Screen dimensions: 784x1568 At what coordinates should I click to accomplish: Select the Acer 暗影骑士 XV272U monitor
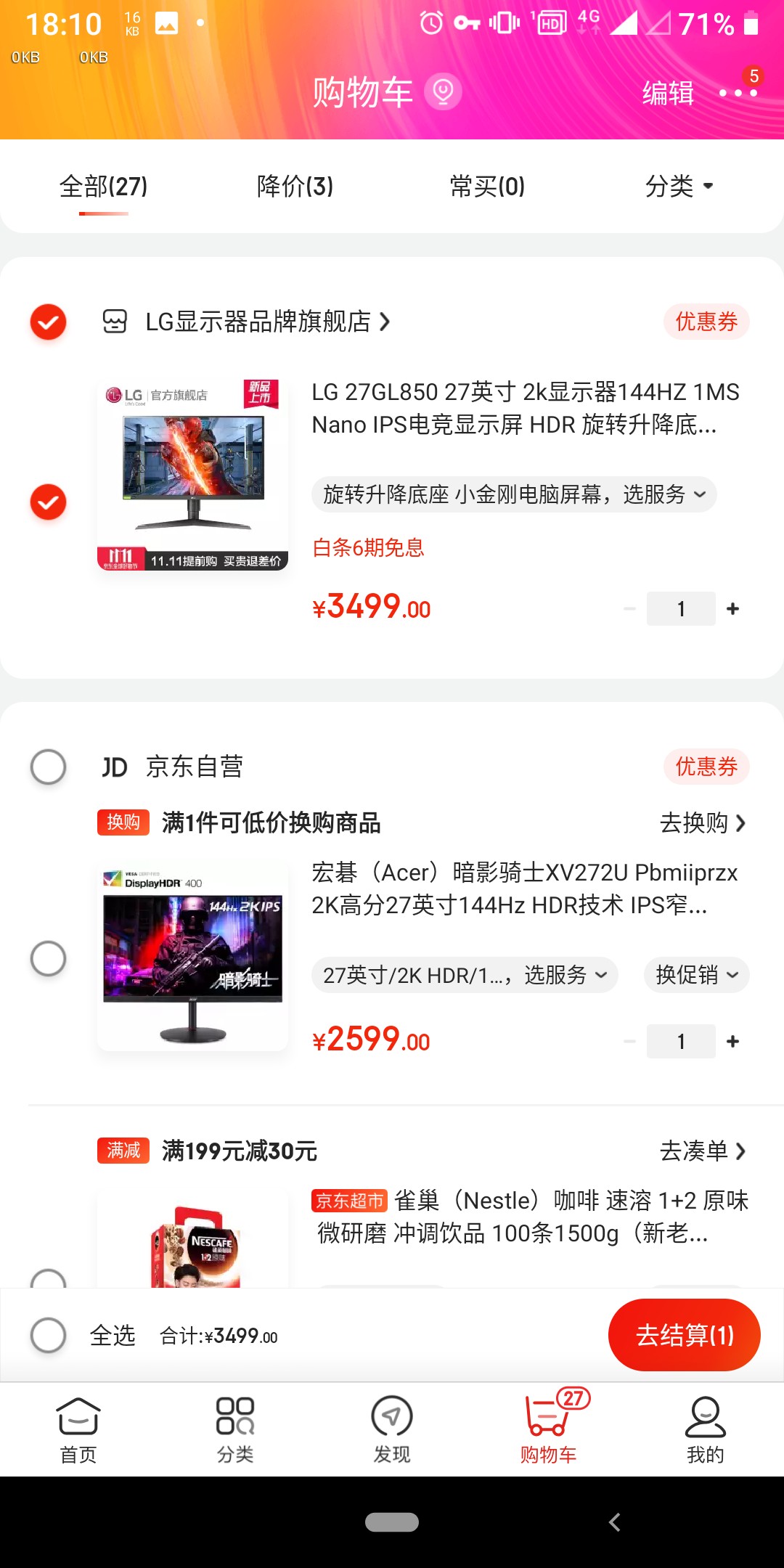(49, 958)
